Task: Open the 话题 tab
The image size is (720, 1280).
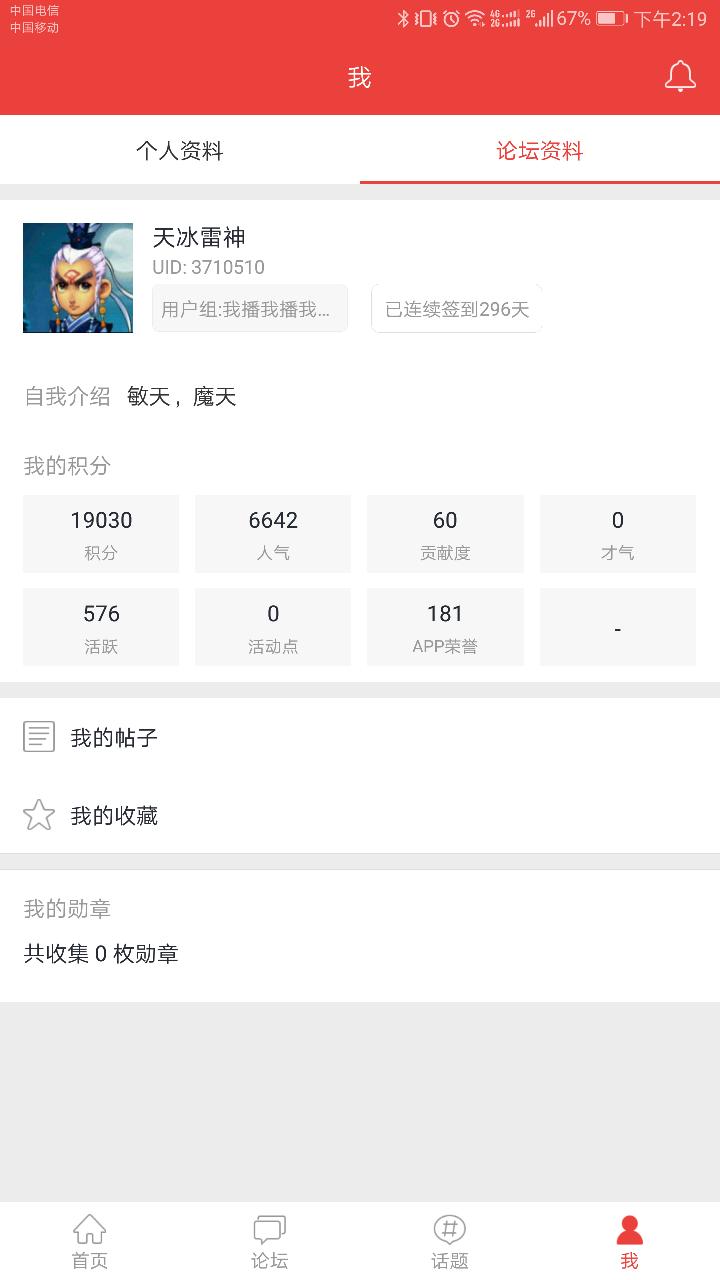Action: pos(450,1241)
